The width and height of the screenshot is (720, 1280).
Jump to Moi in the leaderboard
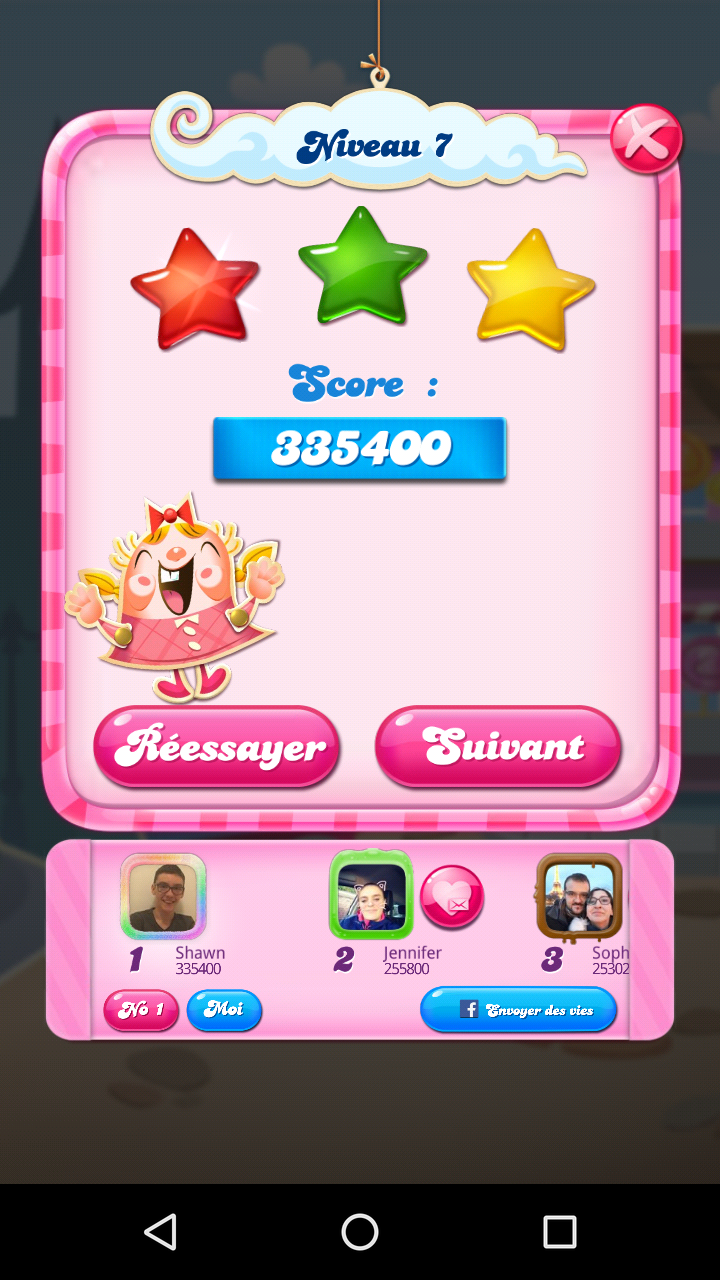coord(224,1010)
